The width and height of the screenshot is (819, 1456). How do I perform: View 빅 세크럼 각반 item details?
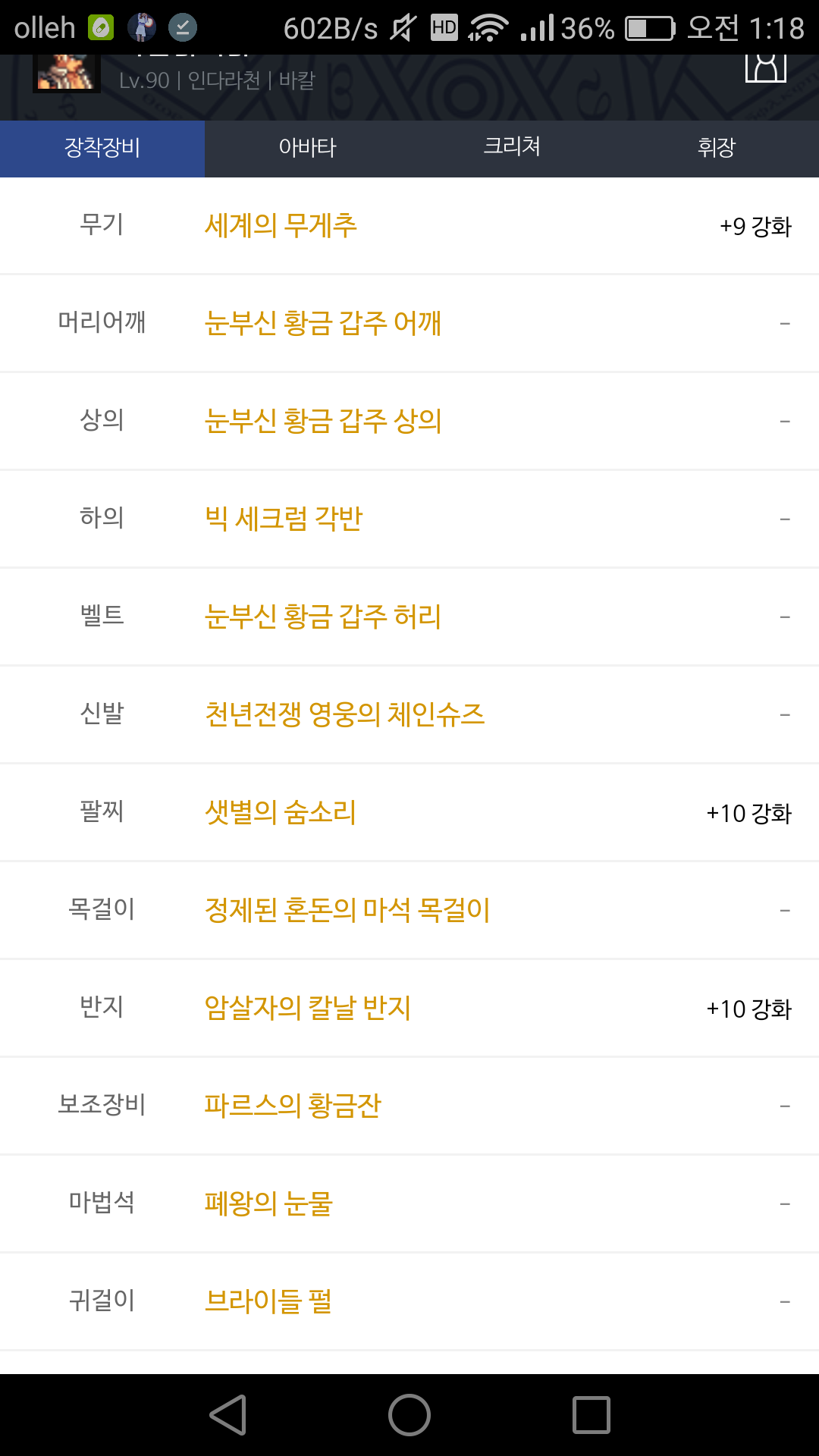pyautogui.click(x=284, y=519)
